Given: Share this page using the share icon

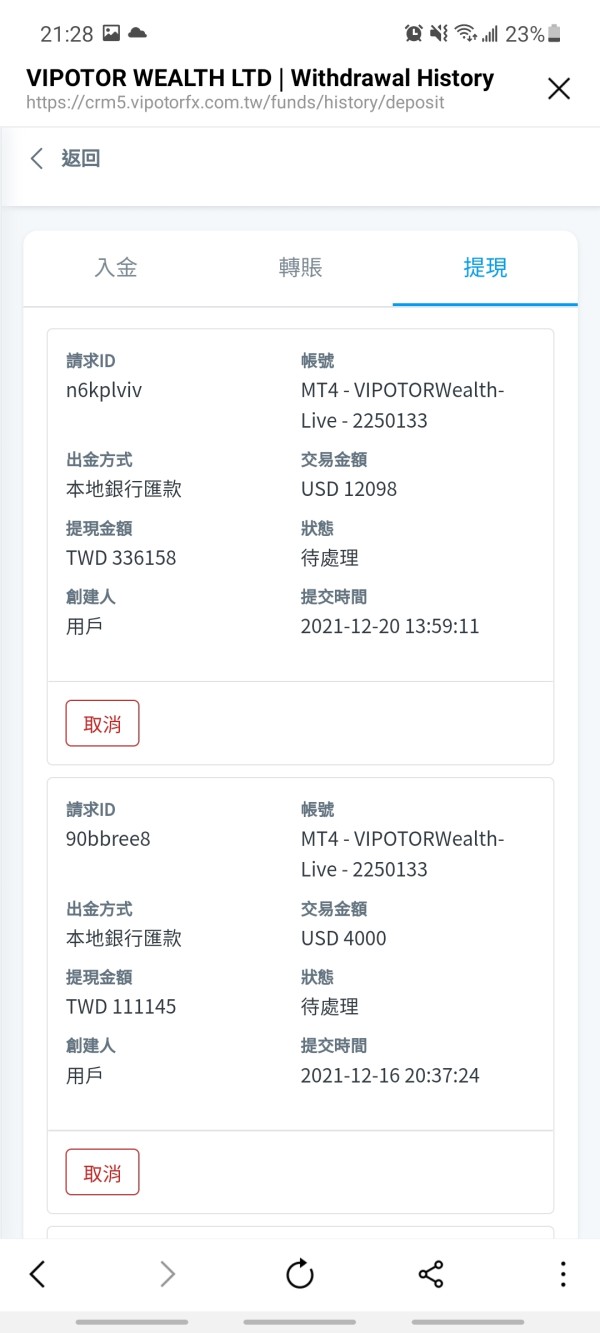Looking at the screenshot, I should click(x=431, y=1274).
